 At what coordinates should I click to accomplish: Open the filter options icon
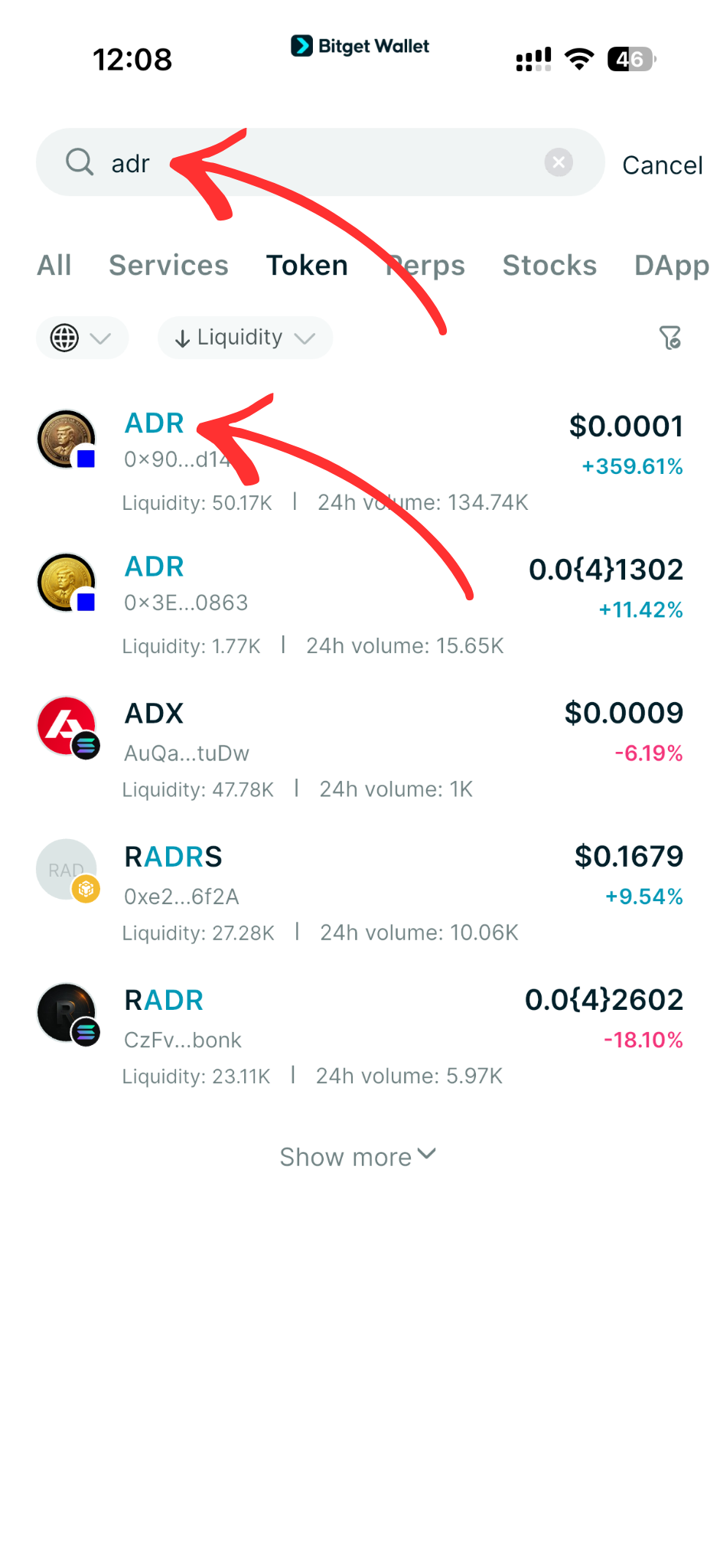coord(670,337)
